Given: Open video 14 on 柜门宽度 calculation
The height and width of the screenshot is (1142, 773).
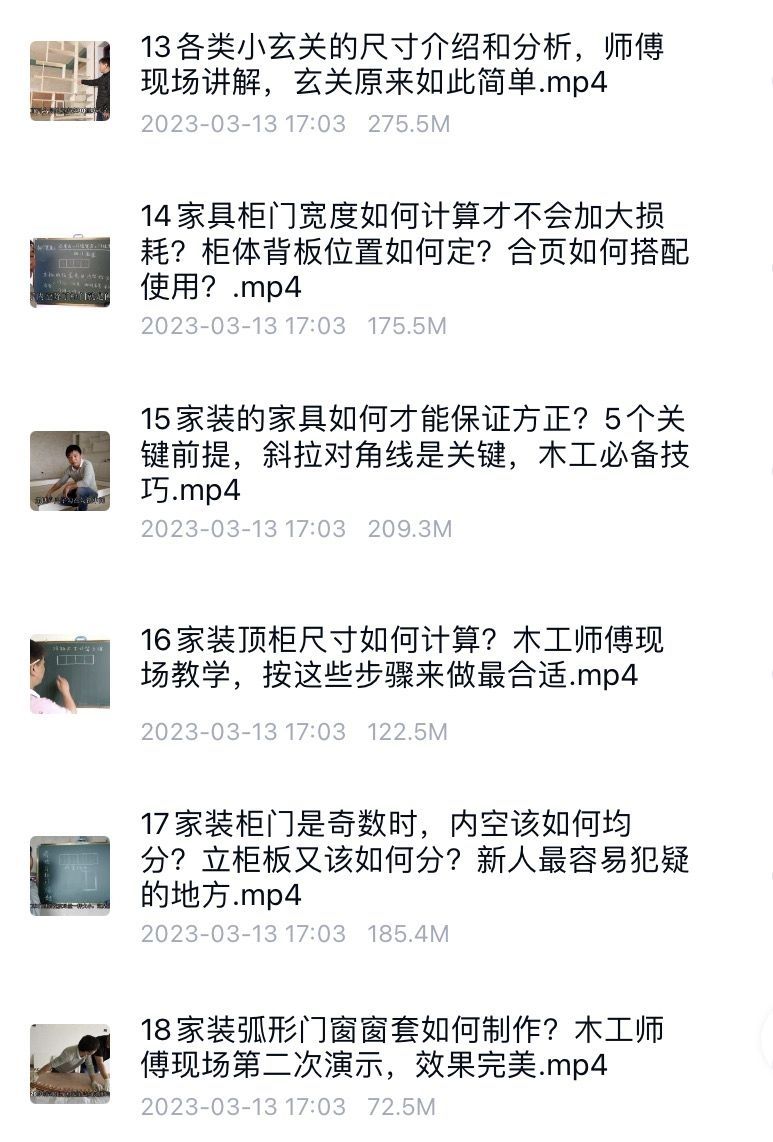Looking at the screenshot, I should 414,251.
